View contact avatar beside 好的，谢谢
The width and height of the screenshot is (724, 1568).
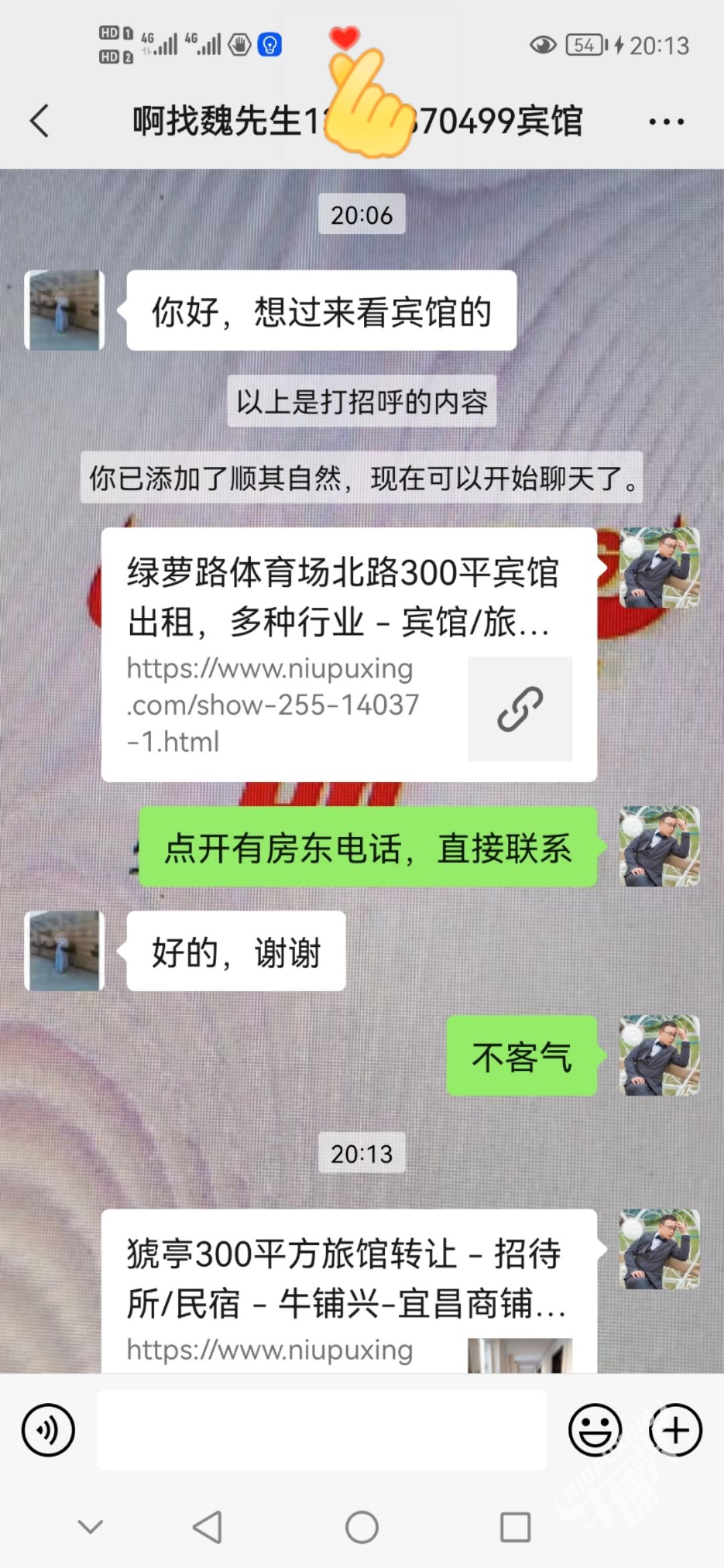point(64,950)
